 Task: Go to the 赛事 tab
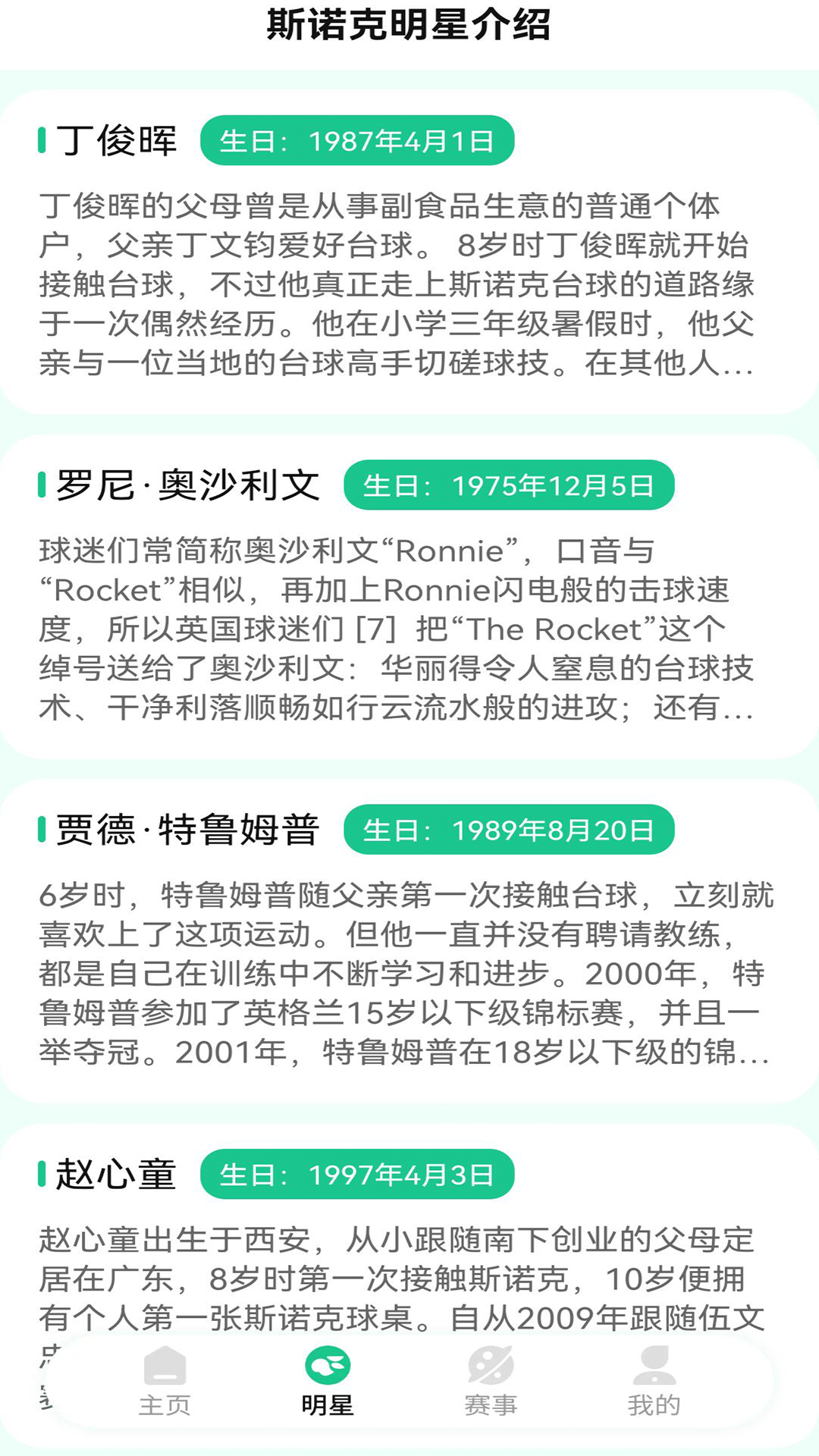tap(491, 1382)
